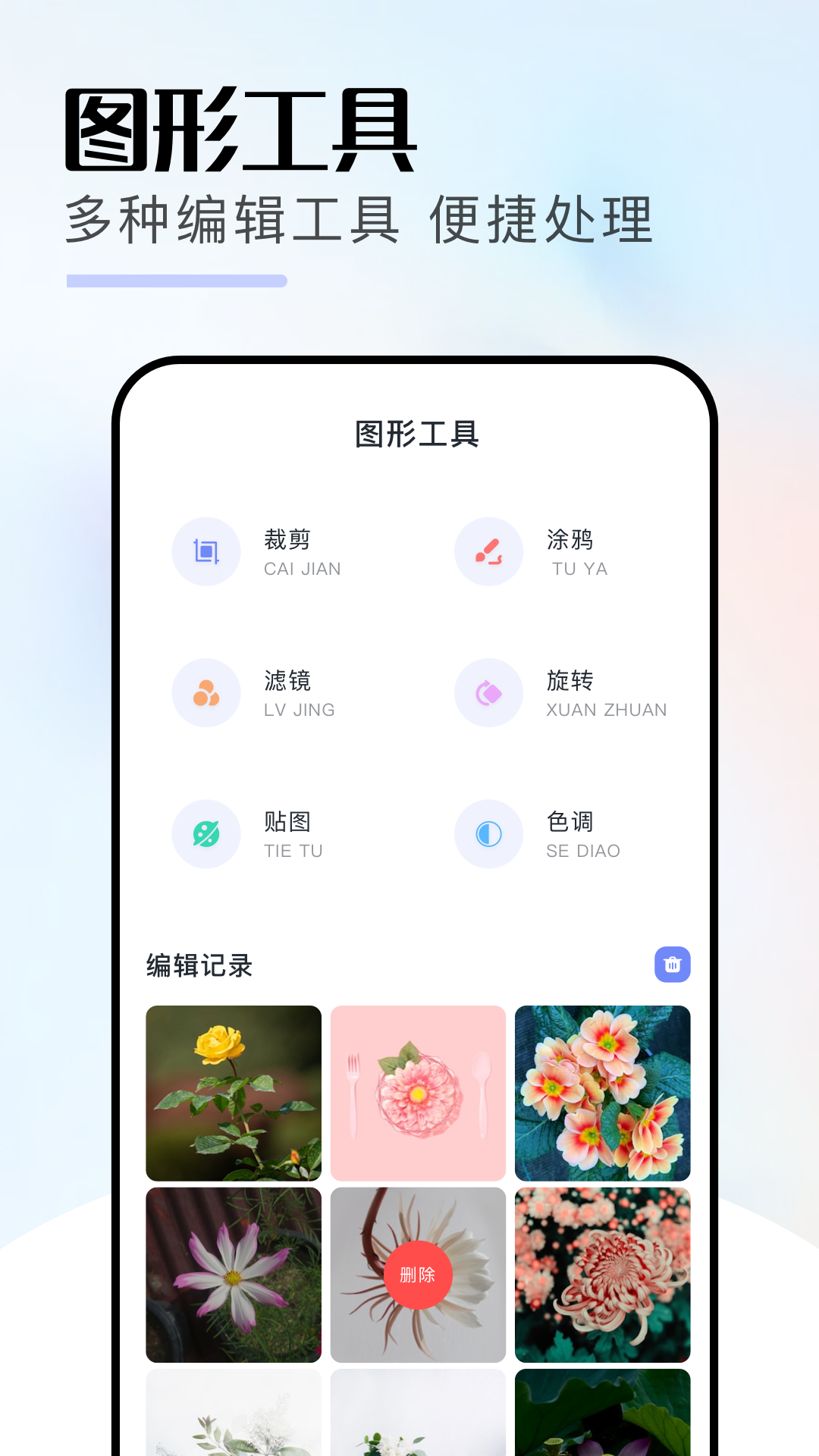The height and width of the screenshot is (1456, 819).
Task: Click the 编辑记录 section header
Action: [x=200, y=965]
